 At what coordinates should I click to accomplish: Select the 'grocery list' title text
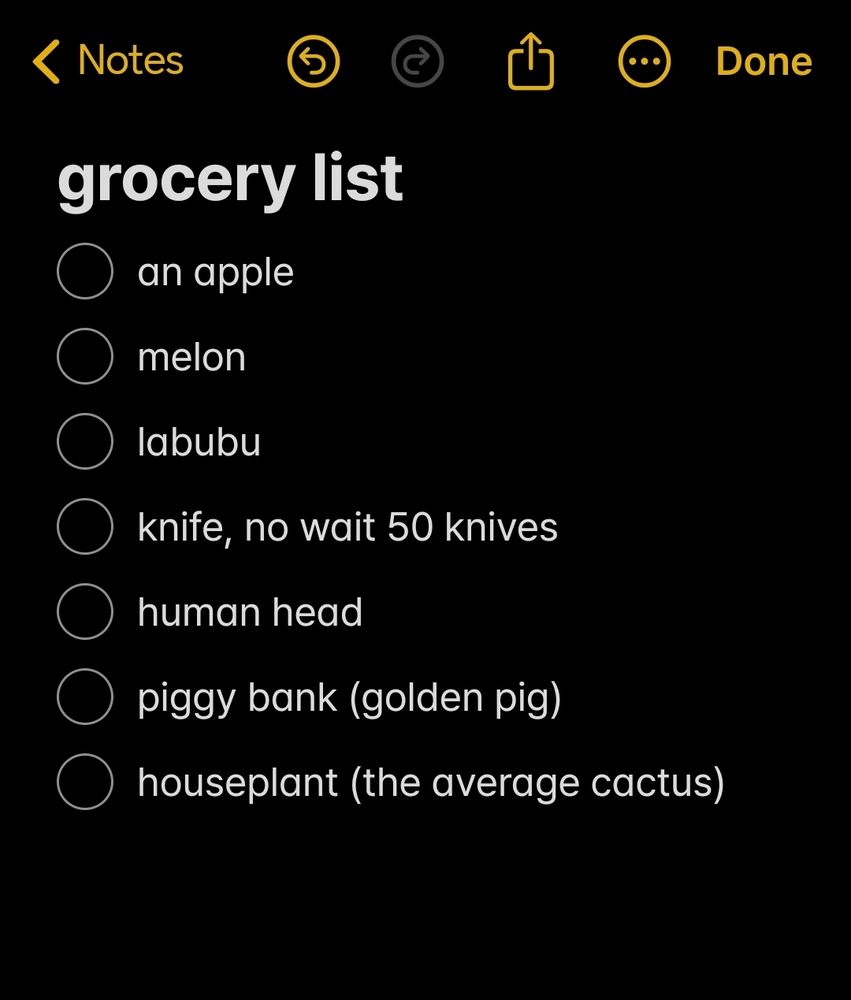[x=230, y=177]
